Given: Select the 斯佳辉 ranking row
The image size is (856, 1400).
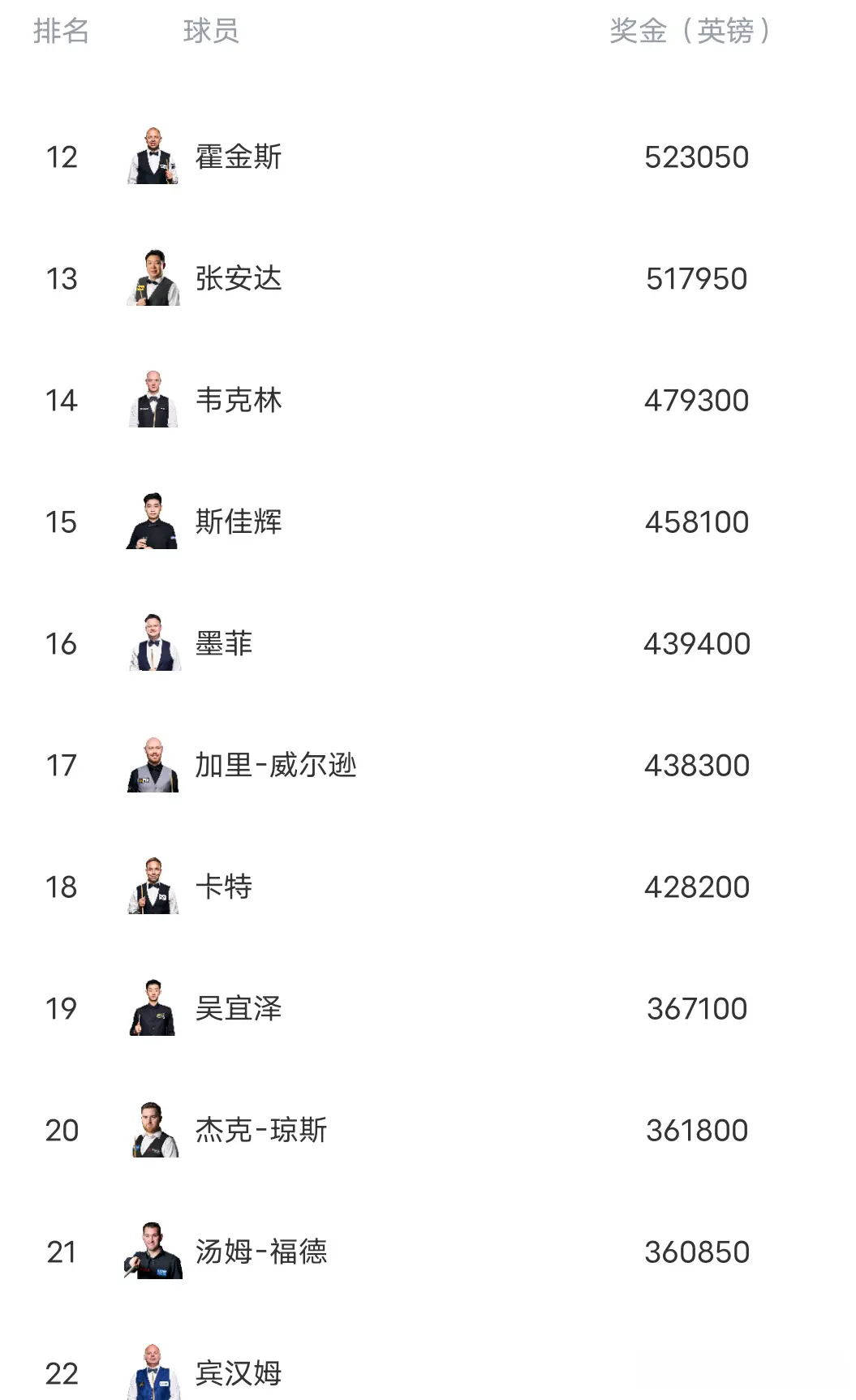Looking at the screenshot, I should [x=238, y=522].
